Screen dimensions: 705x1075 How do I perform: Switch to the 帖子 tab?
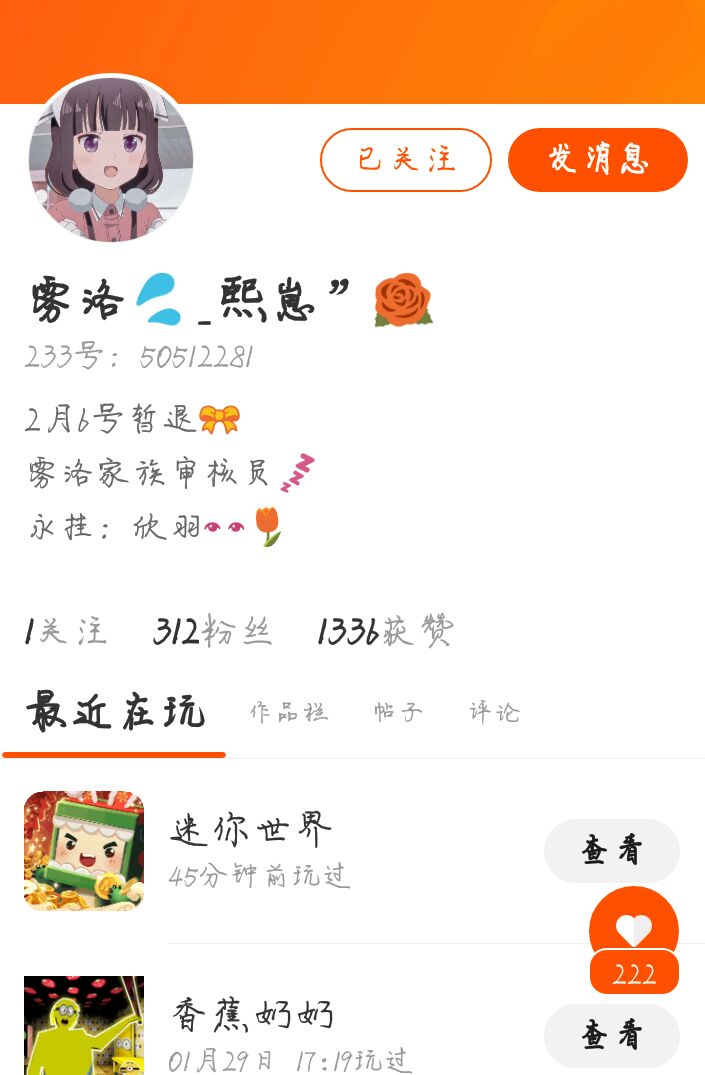pos(397,713)
